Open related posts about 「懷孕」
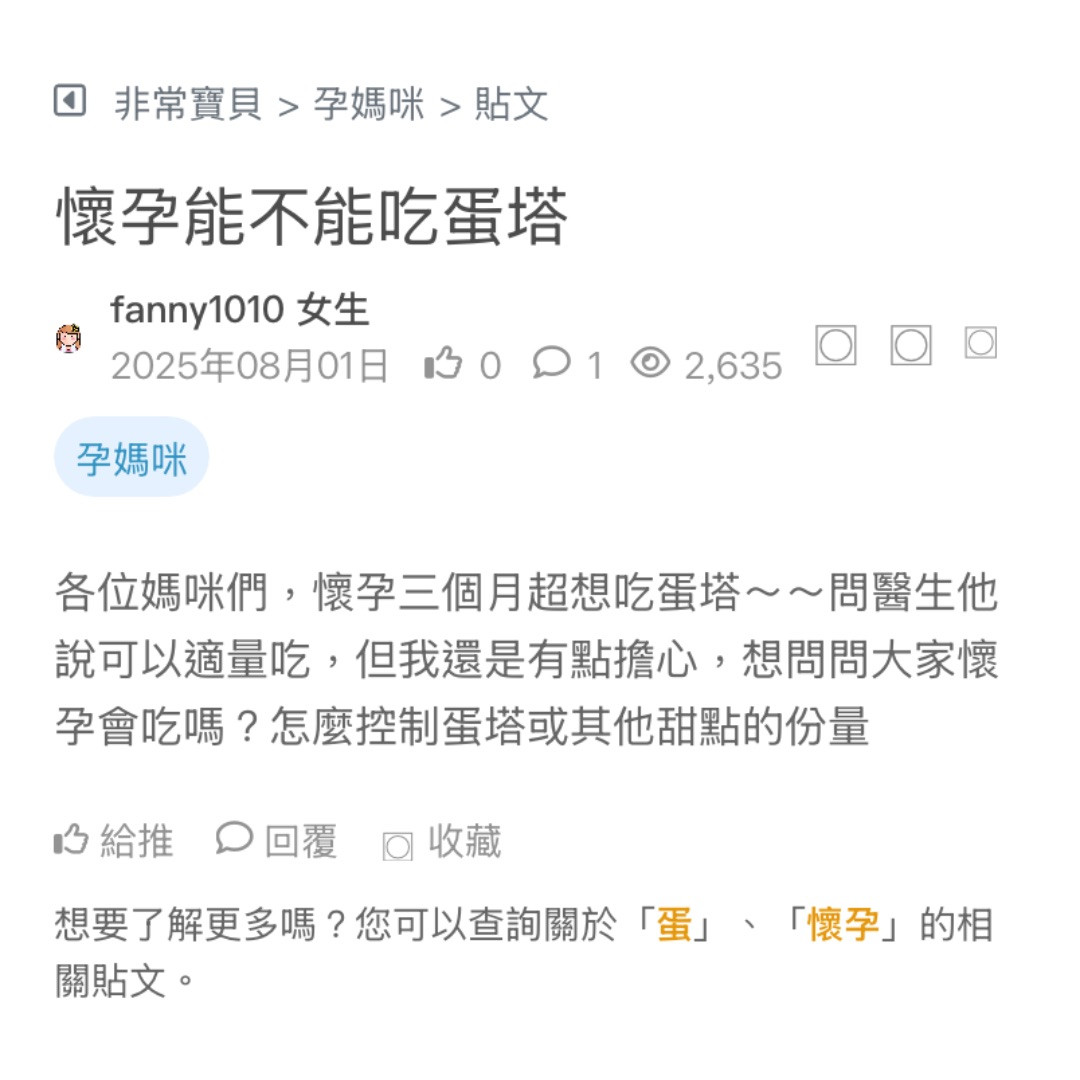Viewport: 1080px width, 1080px height. coord(844,926)
